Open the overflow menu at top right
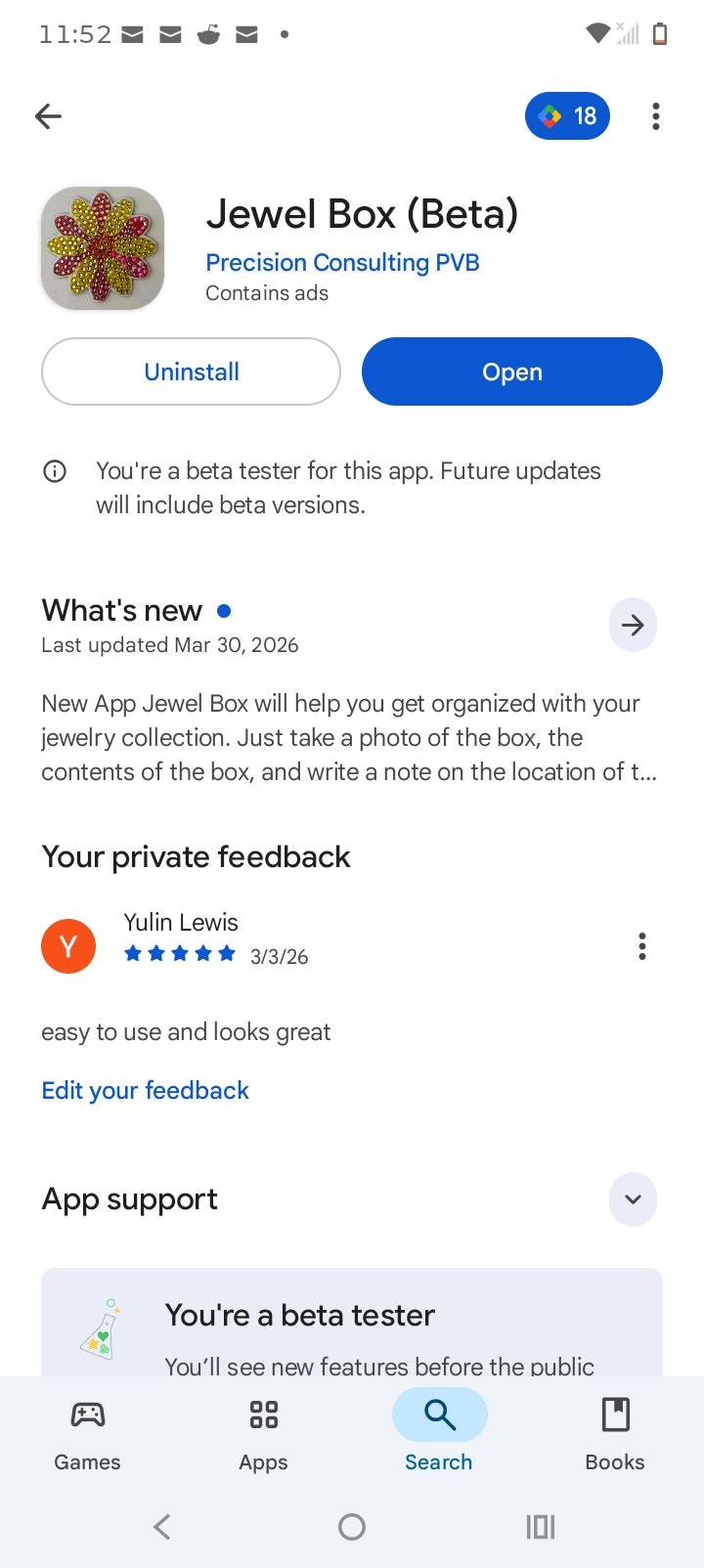Screen dimensions: 704x1568 pyautogui.click(x=655, y=115)
